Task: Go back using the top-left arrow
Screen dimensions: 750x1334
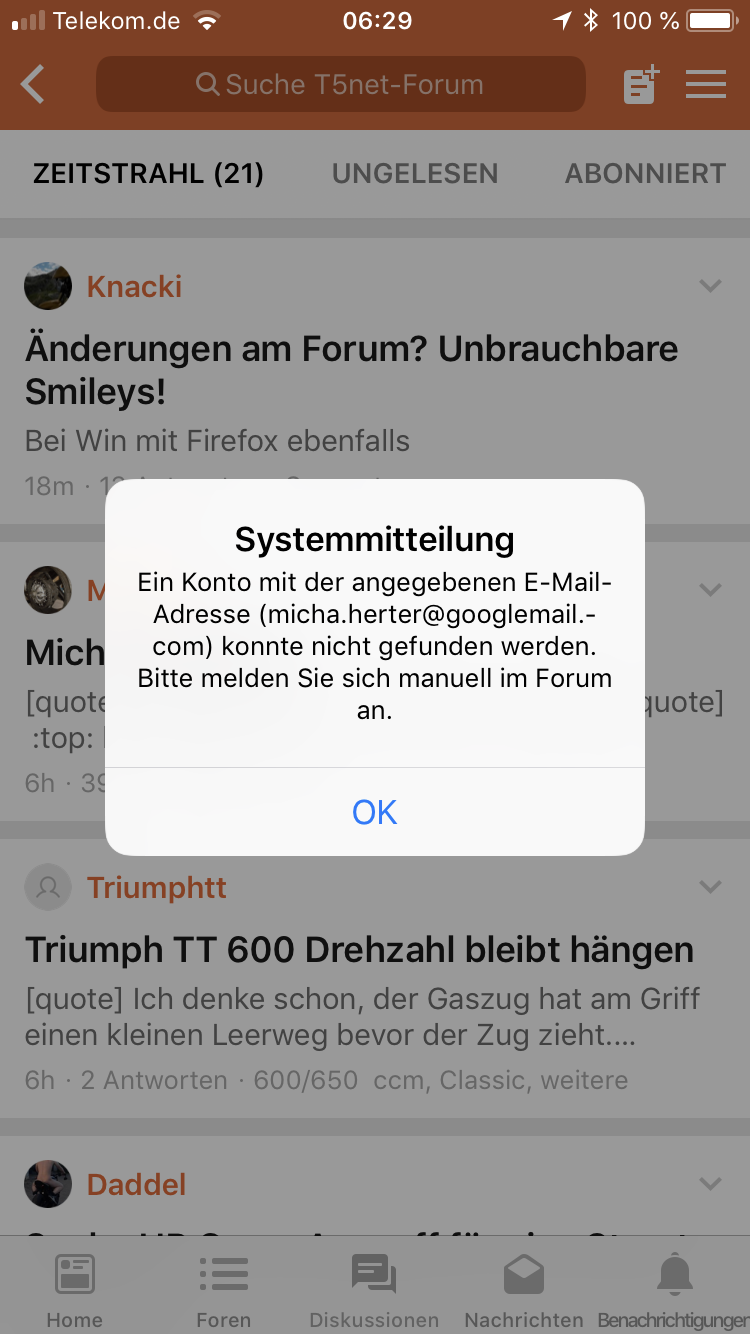Action: click(33, 85)
